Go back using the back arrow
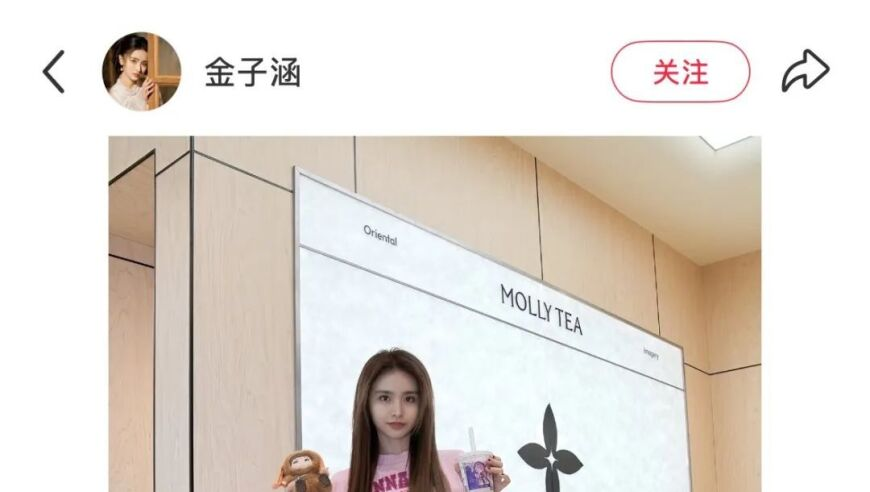This screenshot has width=870, height=492. [x=54, y=72]
